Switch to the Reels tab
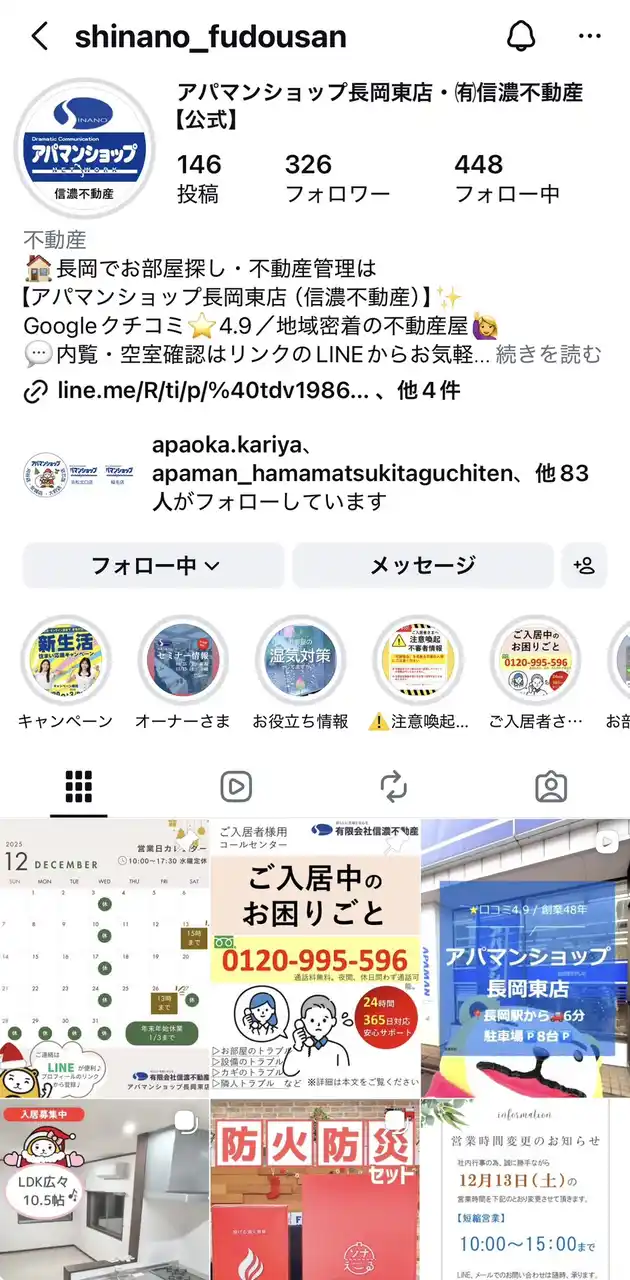The height and width of the screenshot is (1280, 630). (x=236, y=787)
